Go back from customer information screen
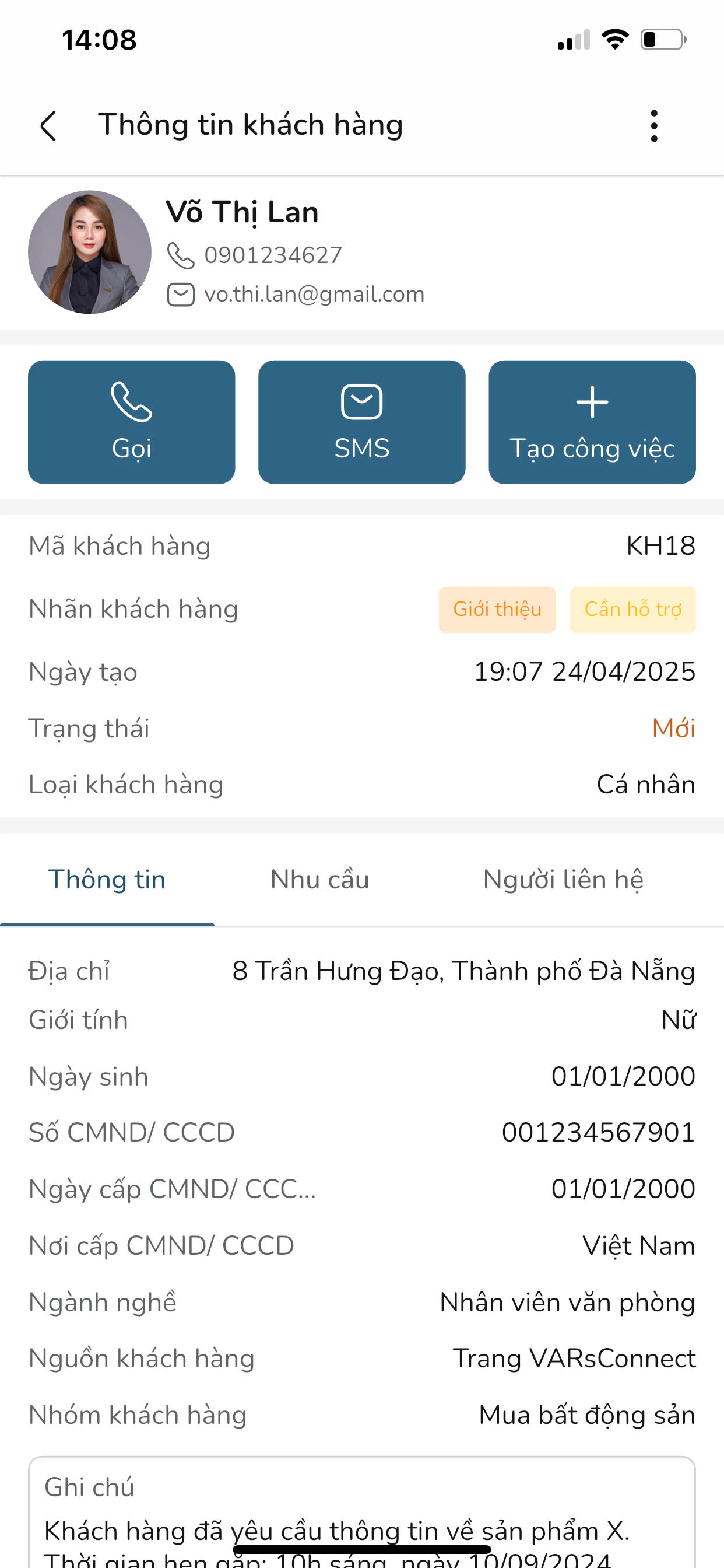The height and width of the screenshot is (1568, 724). [x=48, y=126]
